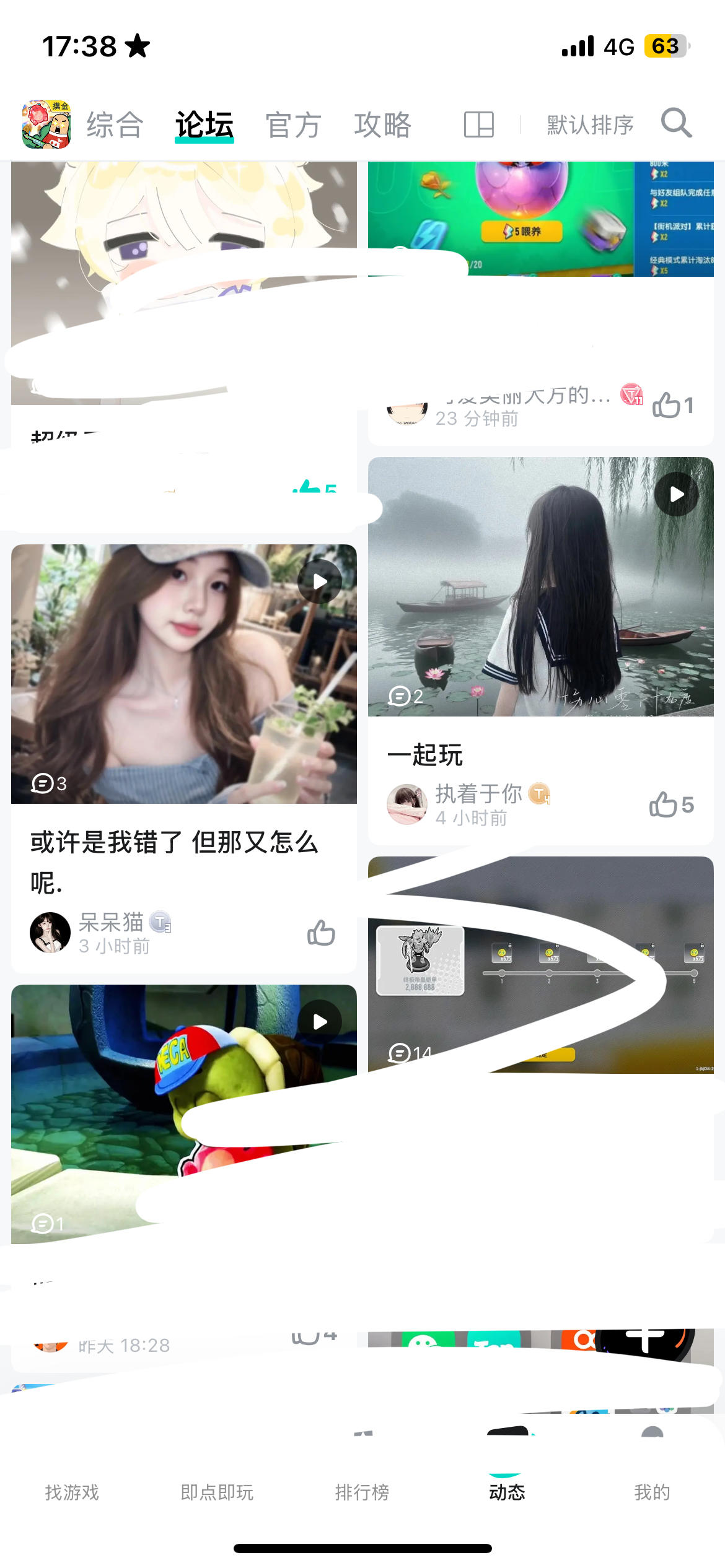Tap the column layout view icon

(477, 123)
